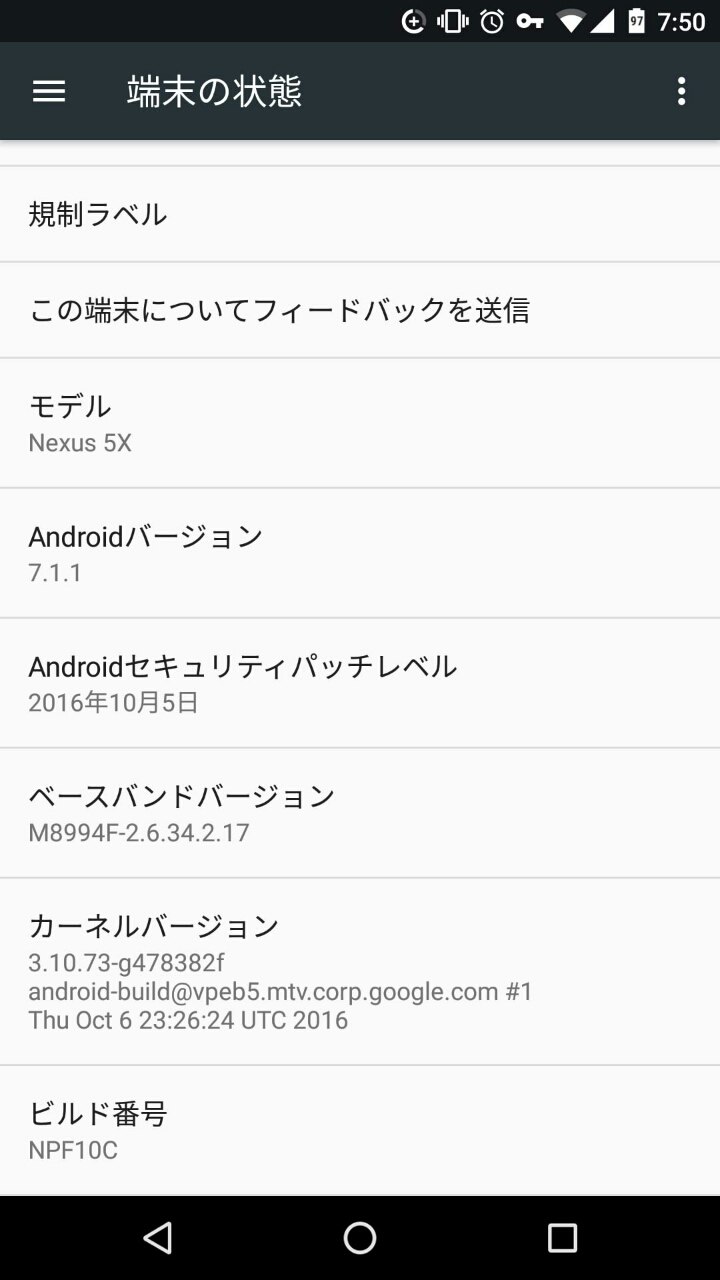The width and height of the screenshot is (720, 1280).
Task: Return to the home screen
Action: [360, 1238]
